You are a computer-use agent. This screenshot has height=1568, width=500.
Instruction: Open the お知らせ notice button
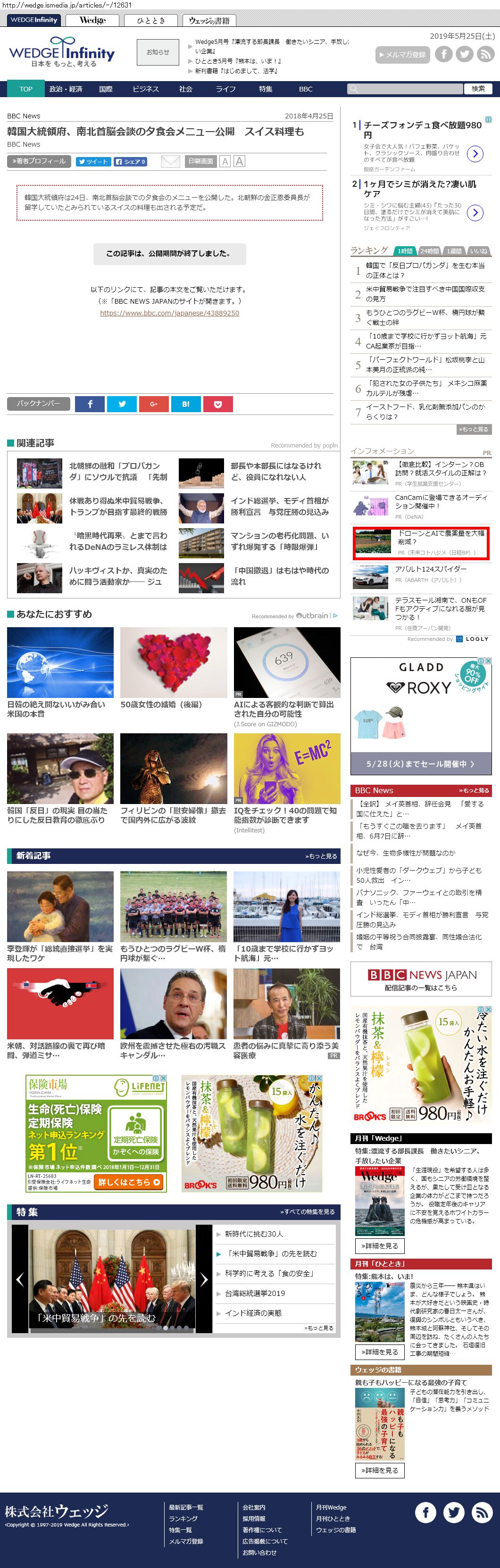tap(158, 52)
